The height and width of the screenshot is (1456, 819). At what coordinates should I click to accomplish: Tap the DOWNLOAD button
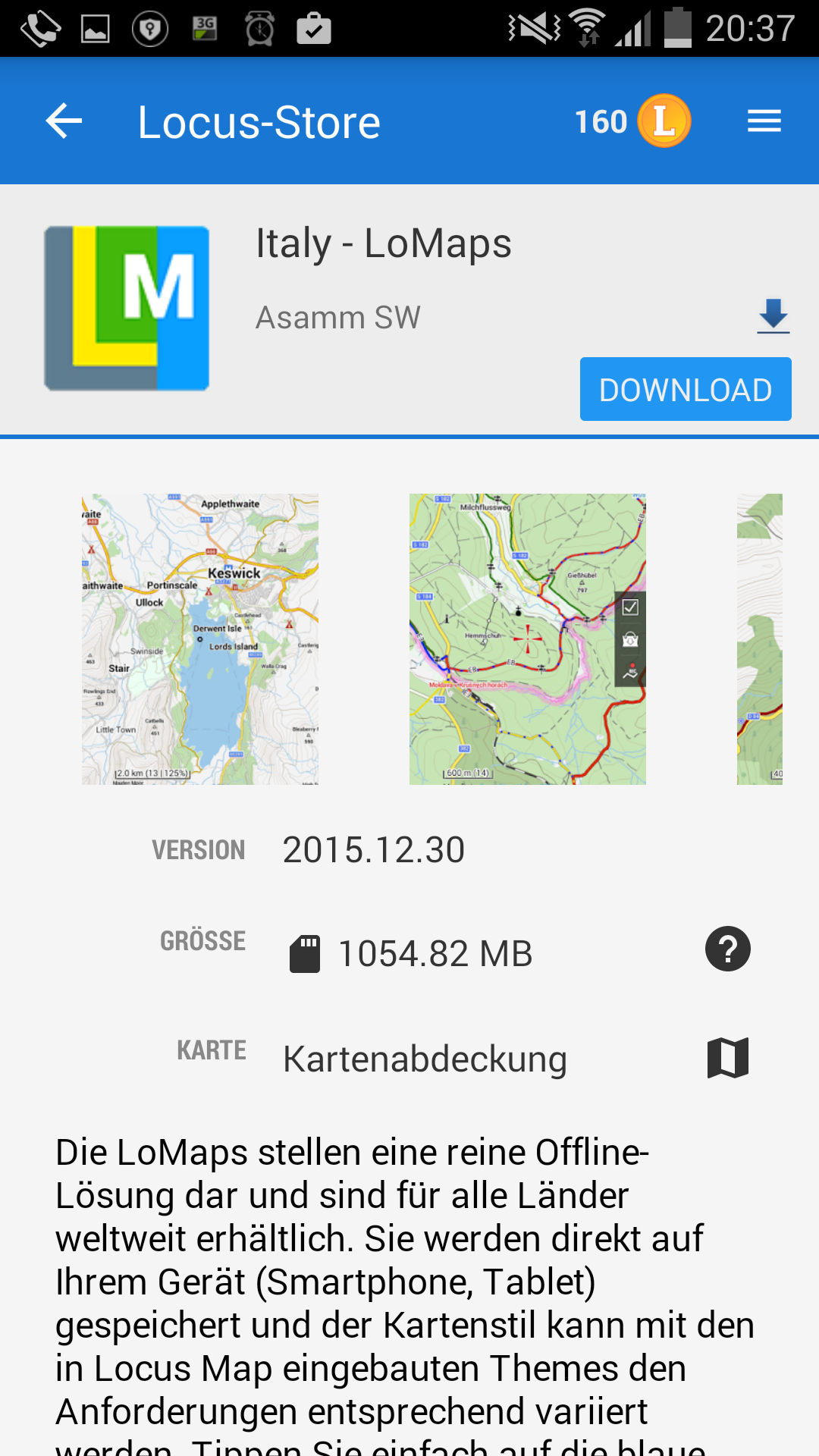[685, 389]
